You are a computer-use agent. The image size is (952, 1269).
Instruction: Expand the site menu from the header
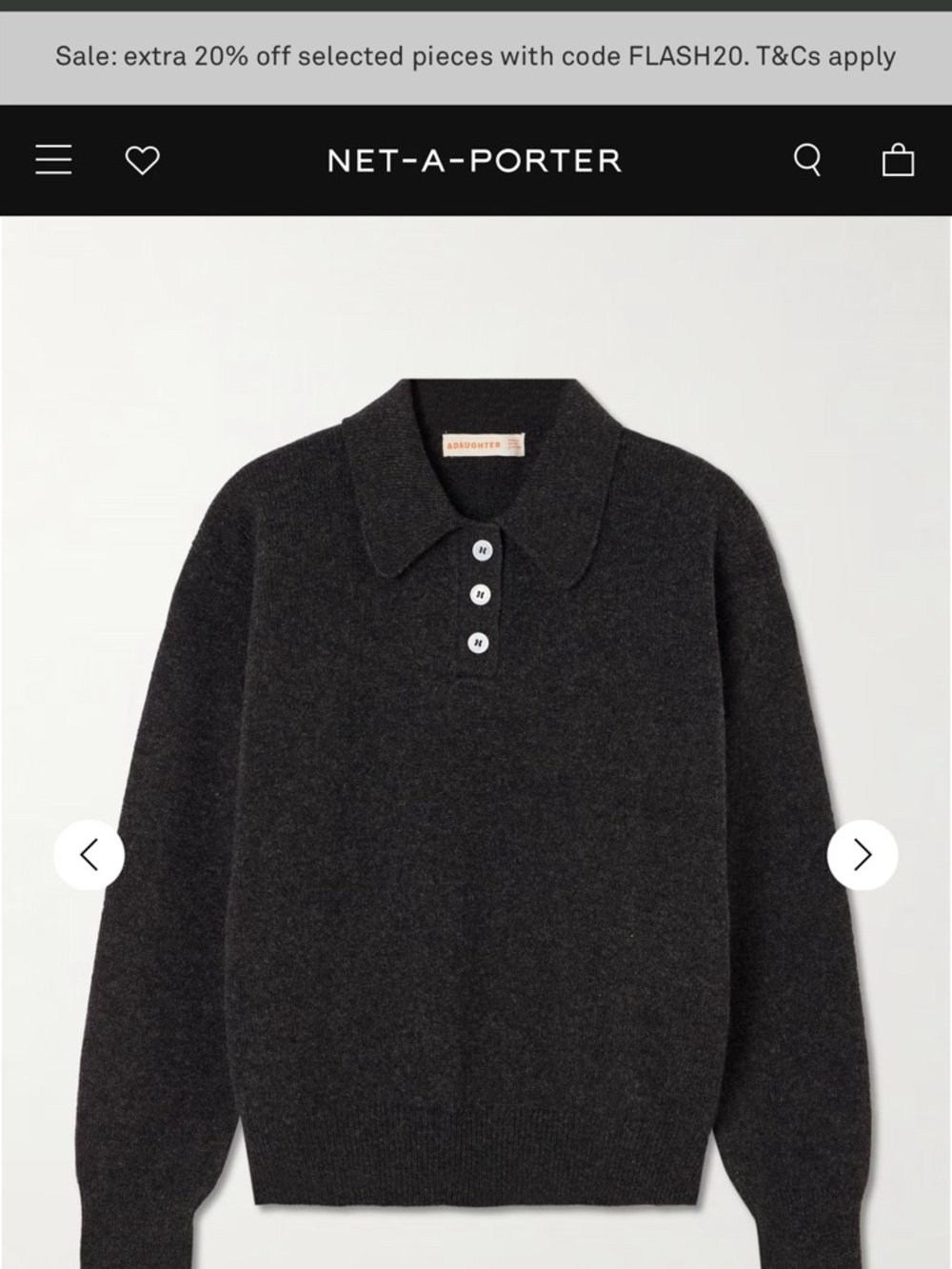click(x=53, y=160)
